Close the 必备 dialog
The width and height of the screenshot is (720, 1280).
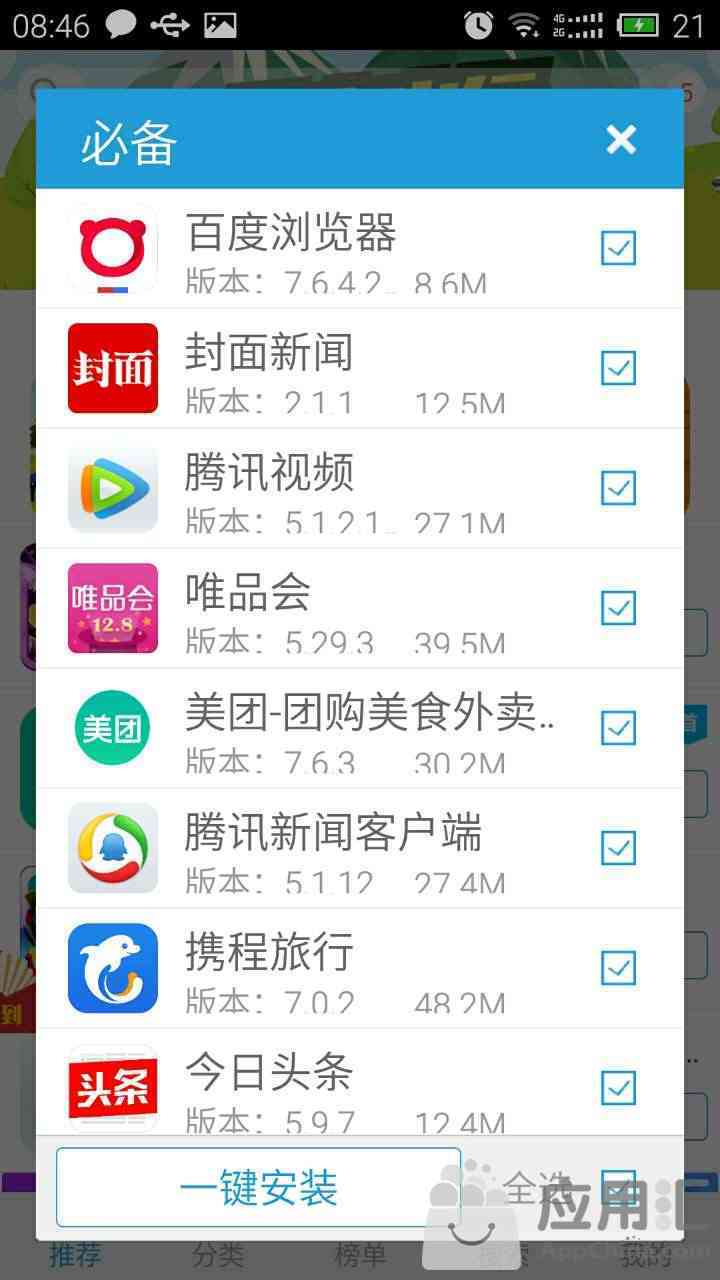click(x=621, y=140)
